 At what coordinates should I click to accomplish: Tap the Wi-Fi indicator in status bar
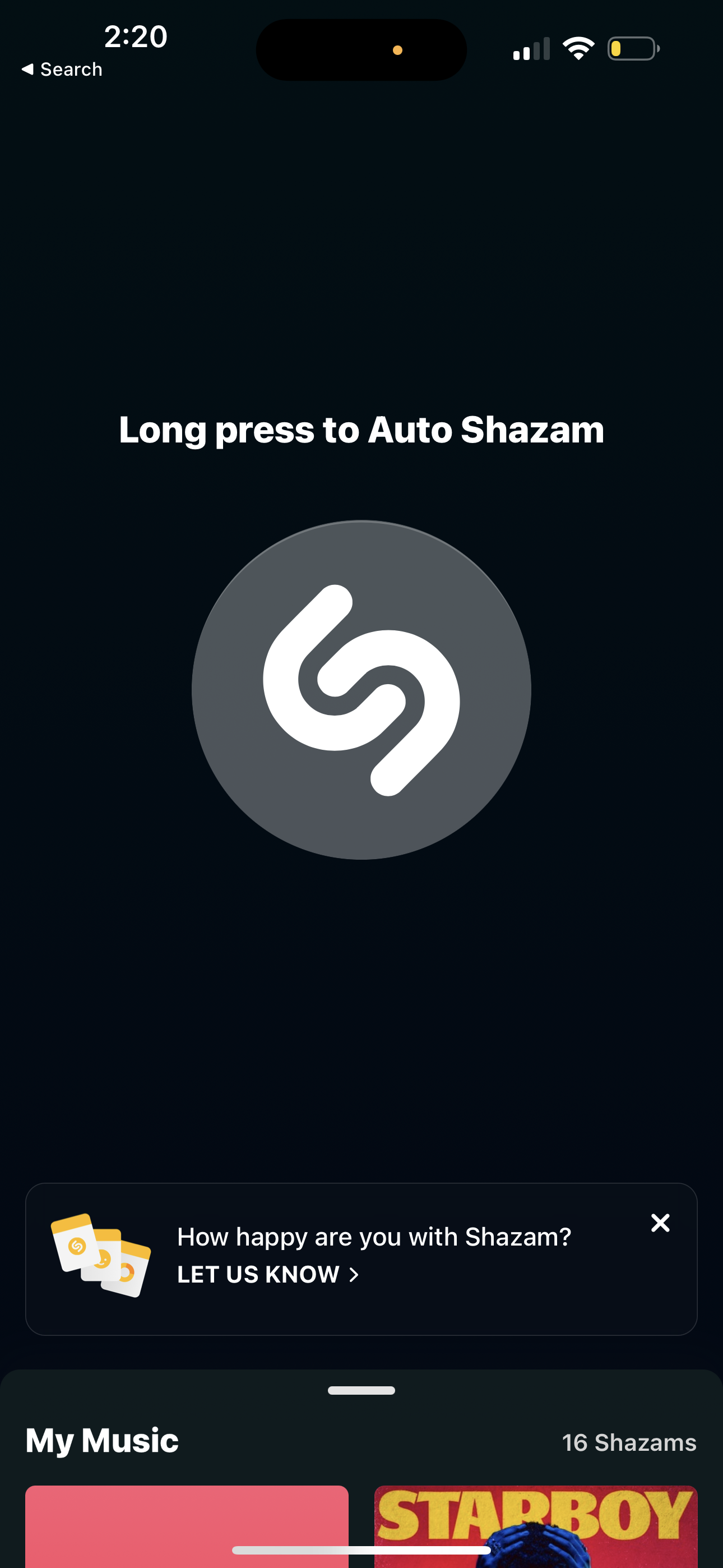click(578, 48)
